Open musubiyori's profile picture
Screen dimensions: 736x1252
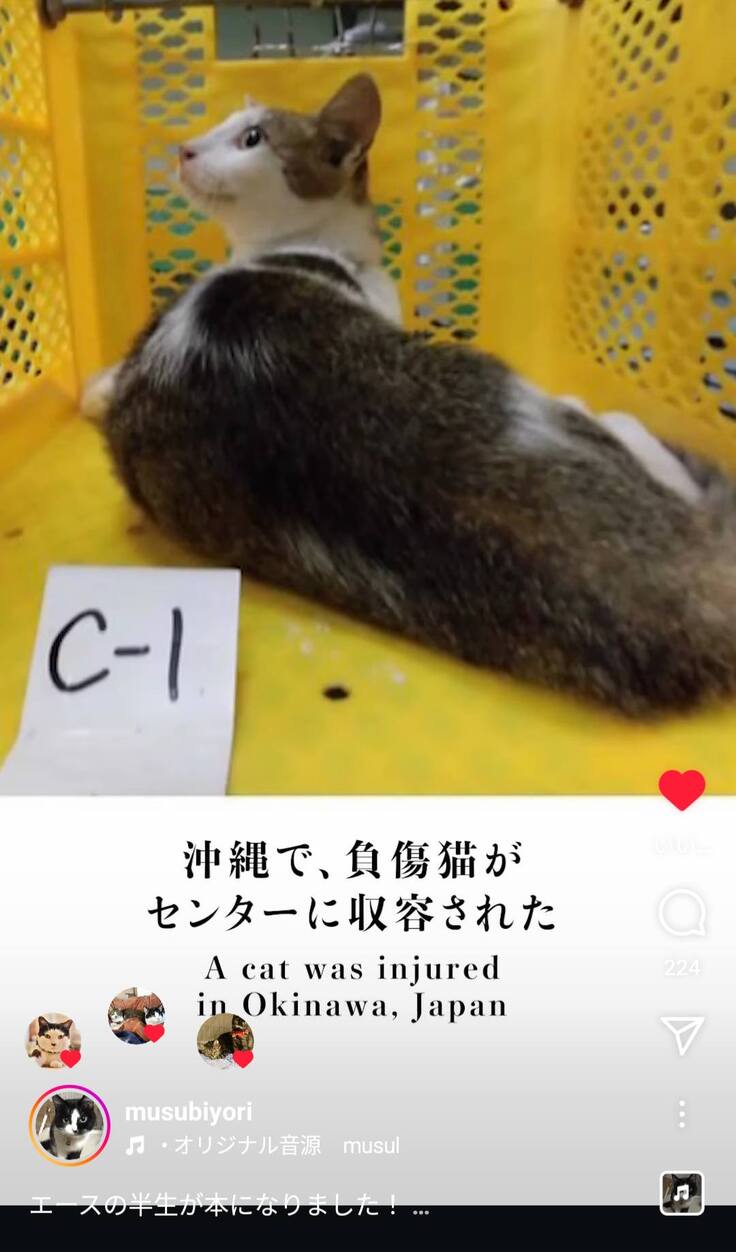point(70,1126)
